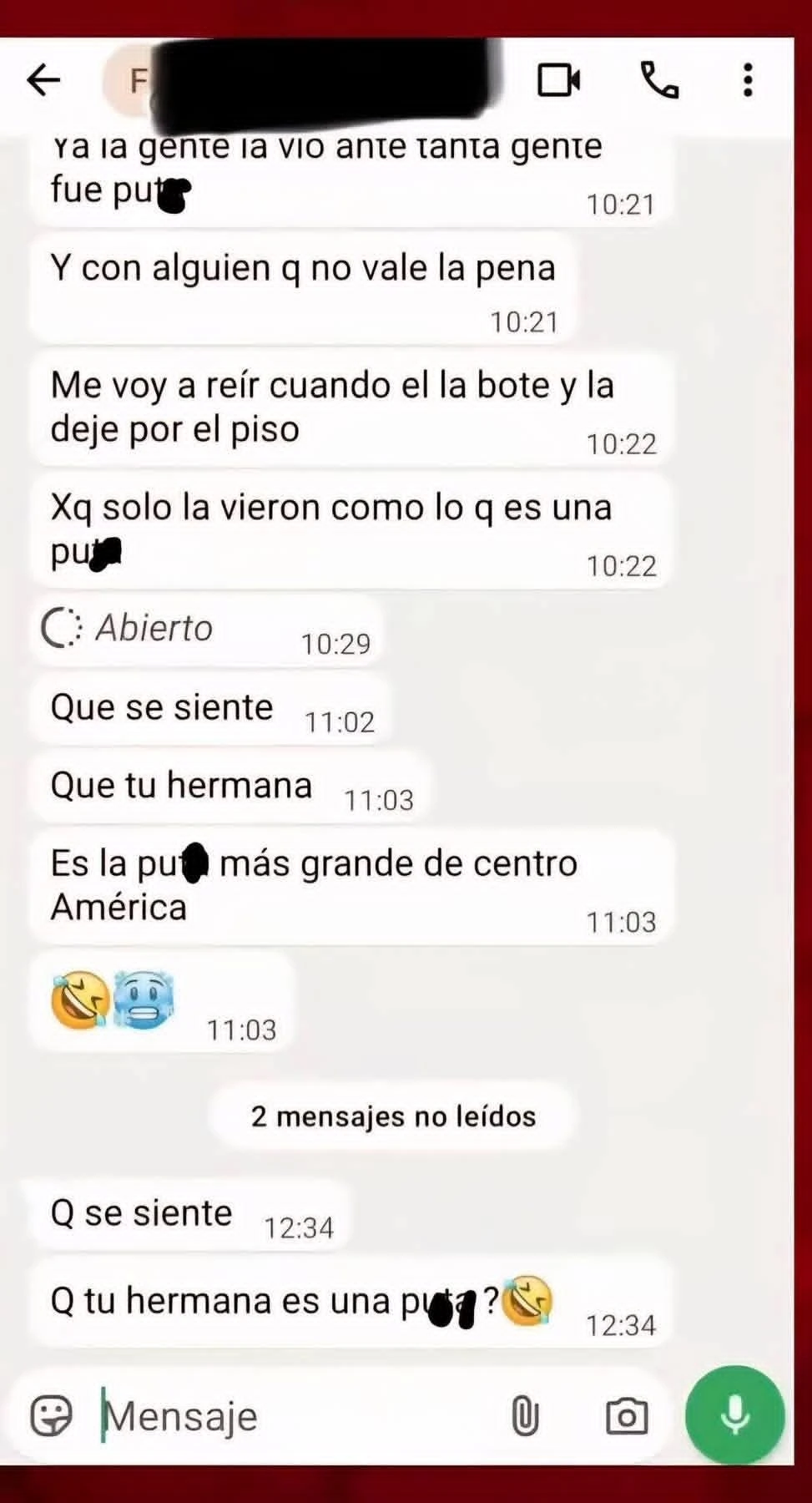Start a video call
Viewport: 812px width, 1503px height.
[557, 80]
